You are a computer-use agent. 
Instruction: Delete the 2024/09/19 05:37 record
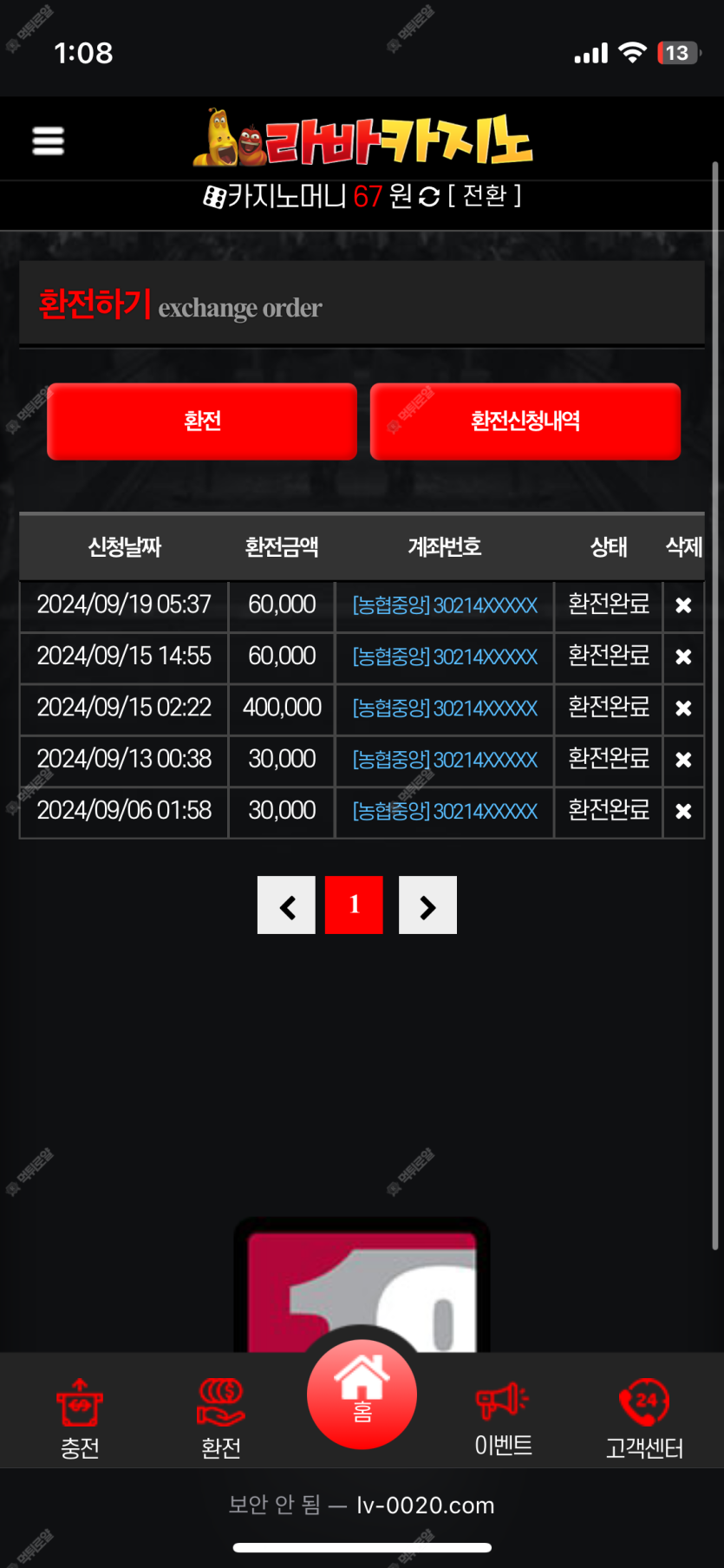(683, 605)
